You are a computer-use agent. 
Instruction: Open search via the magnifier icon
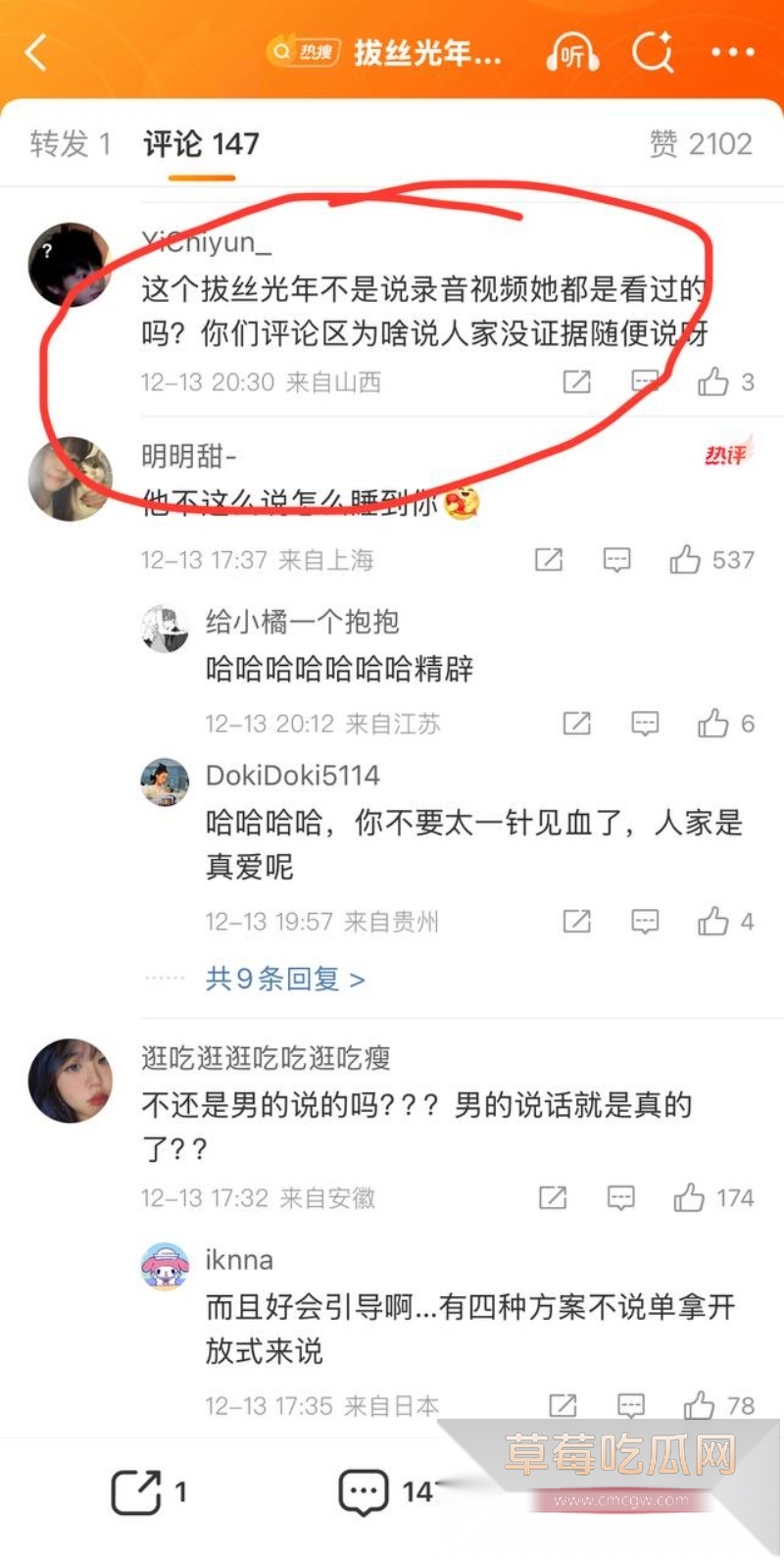tap(654, 54)
